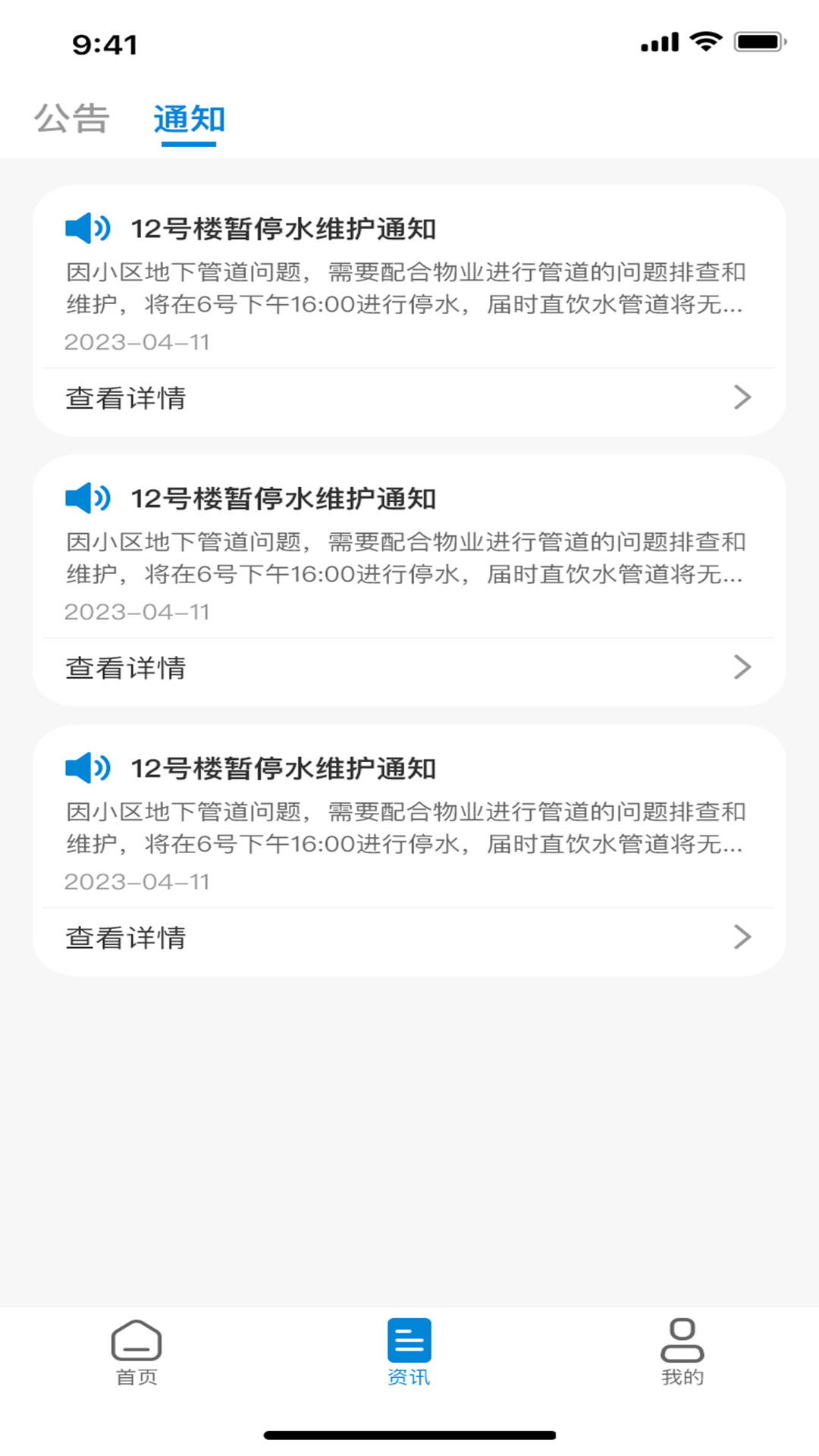Tap the 9:41 clock in the status bar
The width and height of the screenshot is (819, 1456).
coord(105,45)
